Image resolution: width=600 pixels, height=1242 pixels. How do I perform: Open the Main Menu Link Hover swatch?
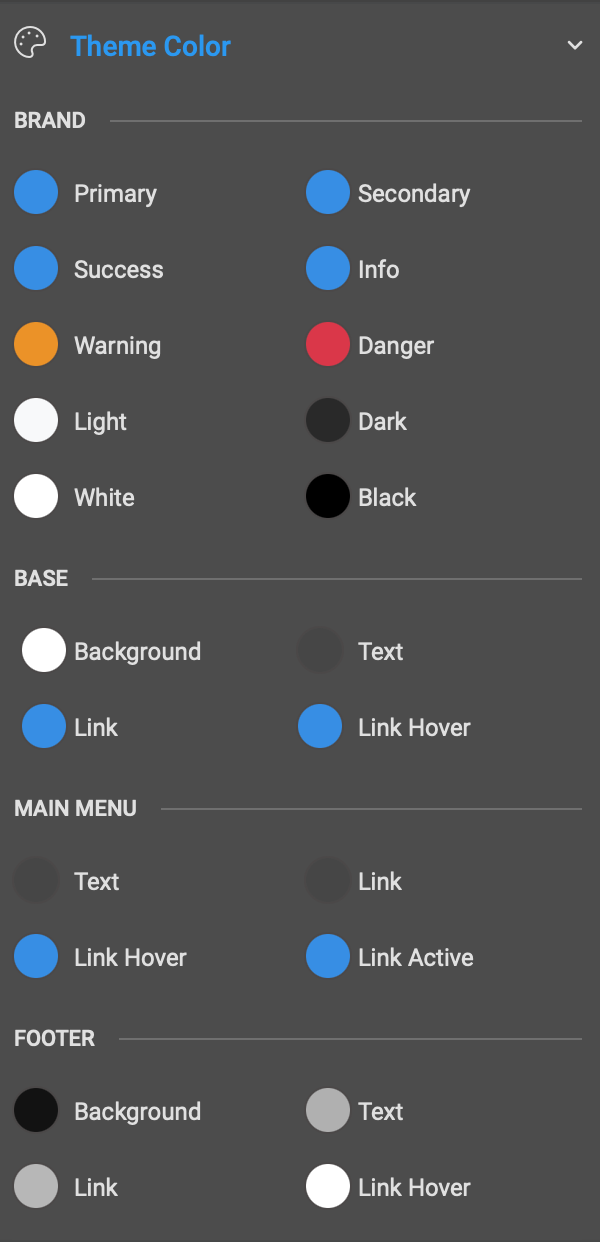(x=36, y=957)
